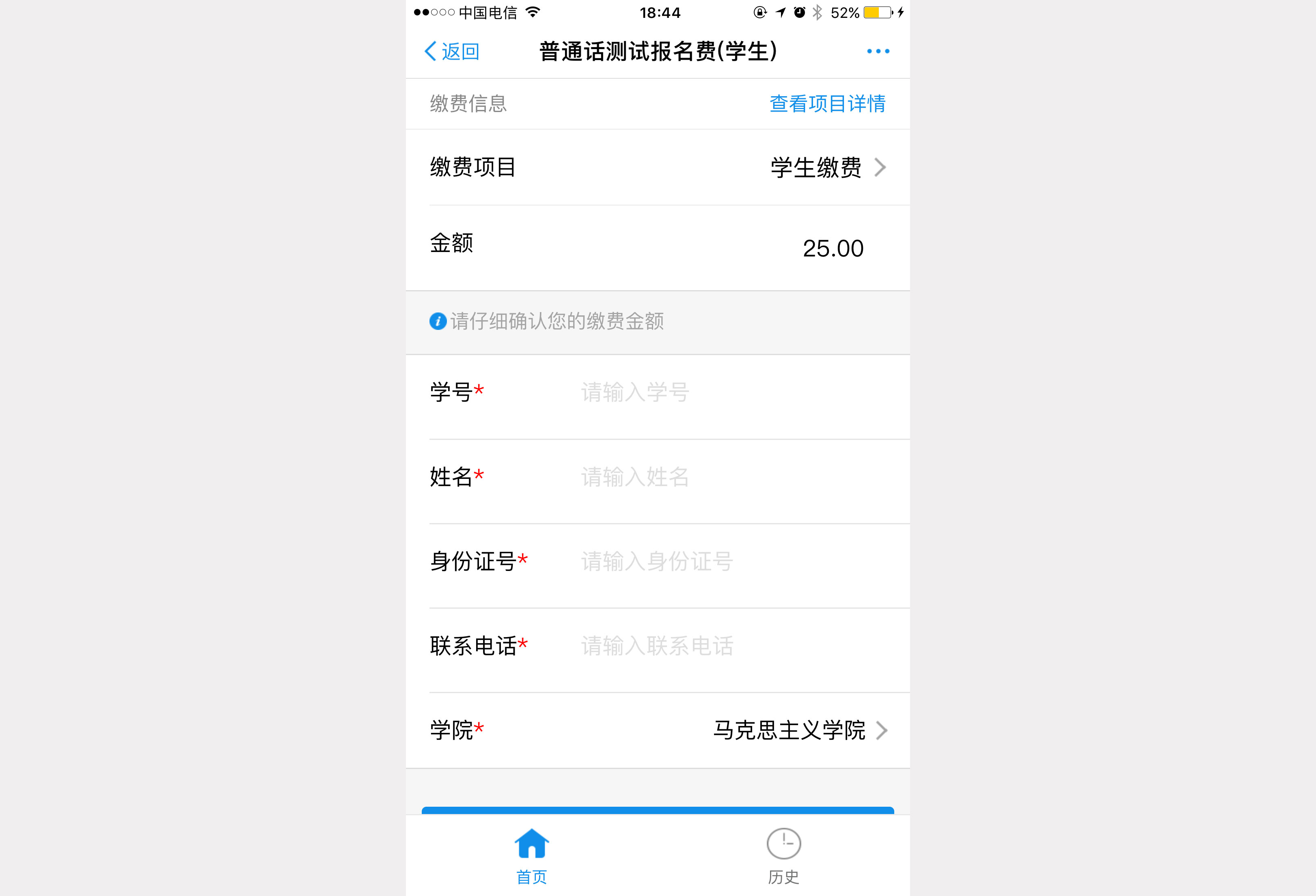Tap the 返回 back button

point(452,52)
